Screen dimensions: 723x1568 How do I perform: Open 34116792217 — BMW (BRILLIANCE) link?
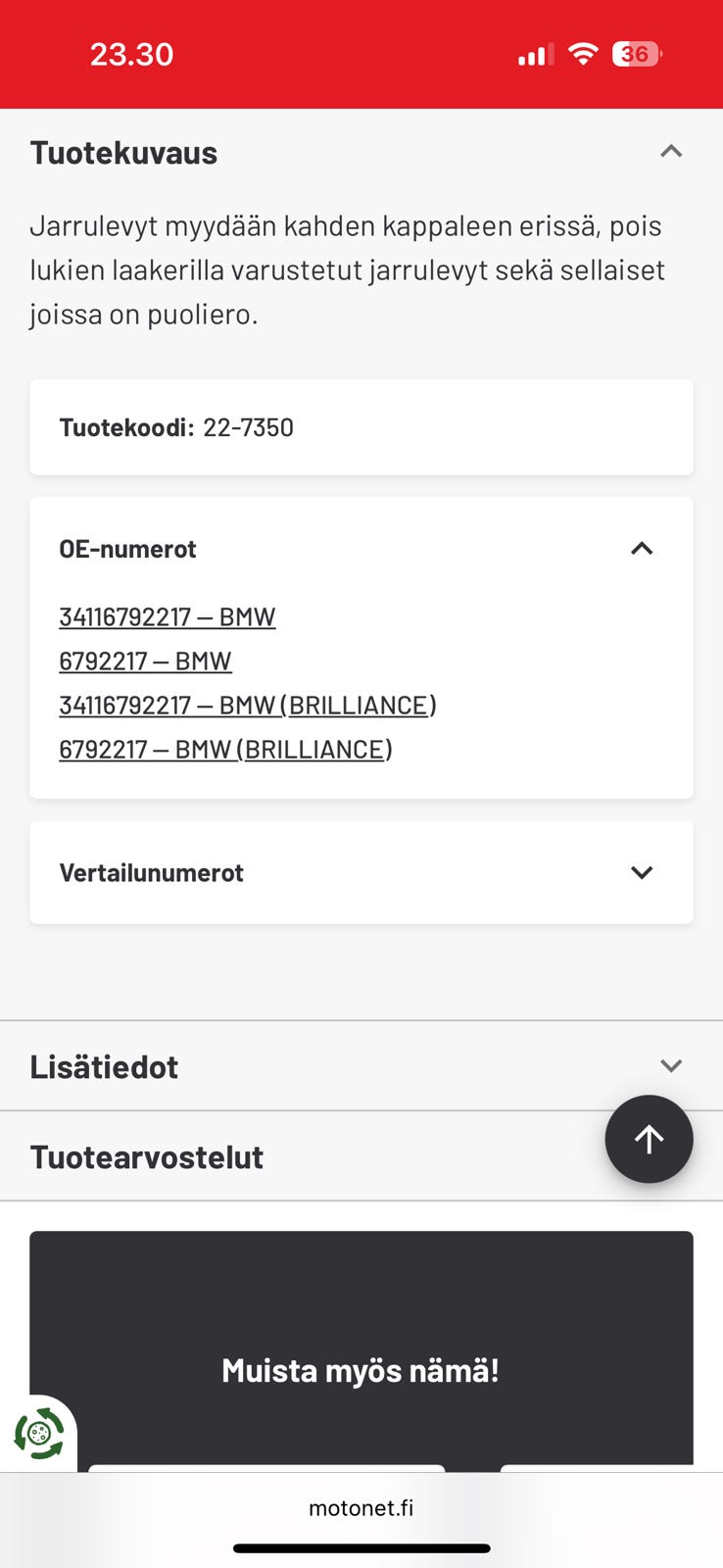coord(248,706)
